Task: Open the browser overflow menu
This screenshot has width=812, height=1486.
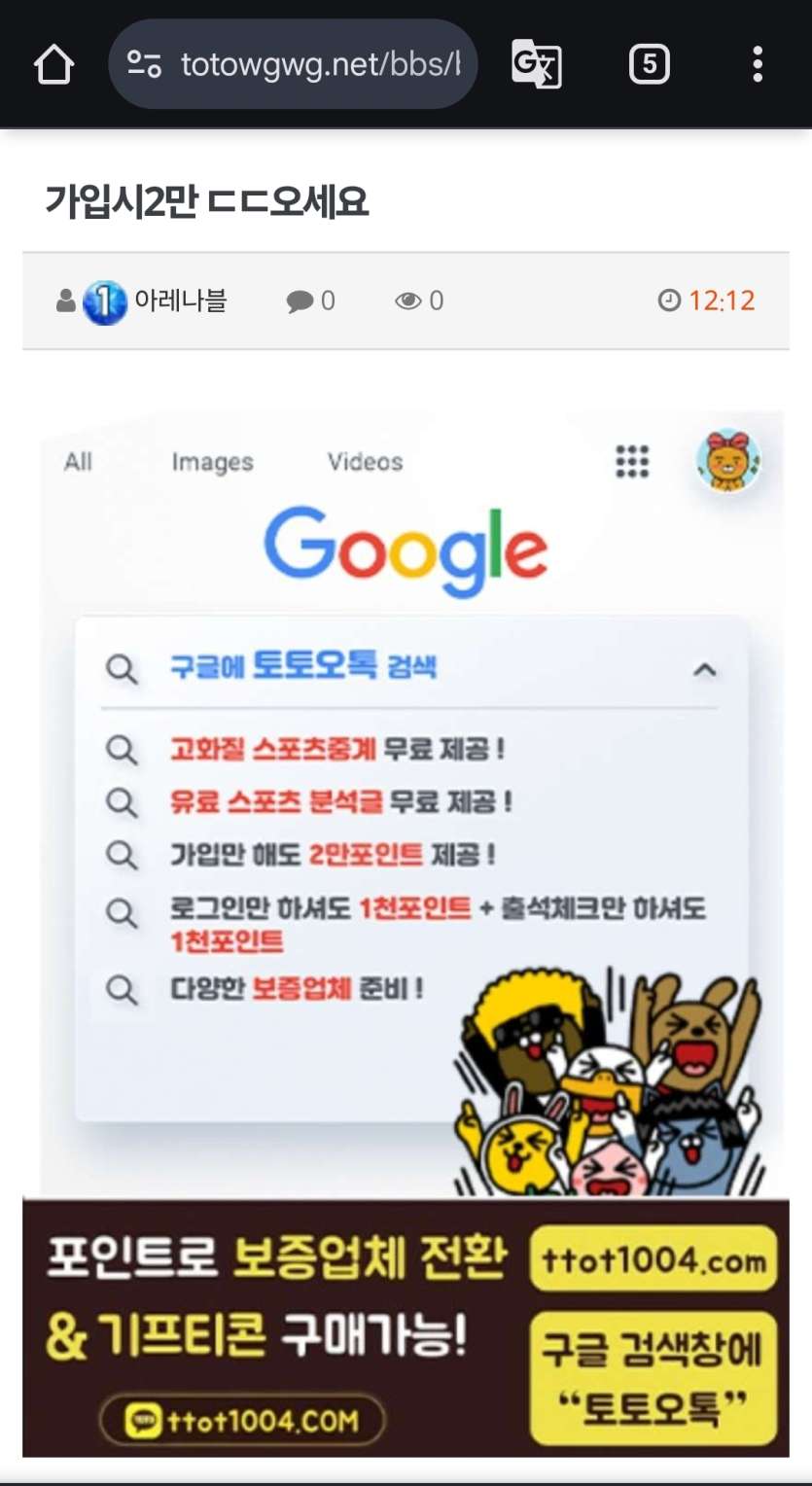Action: coord(758,65)
